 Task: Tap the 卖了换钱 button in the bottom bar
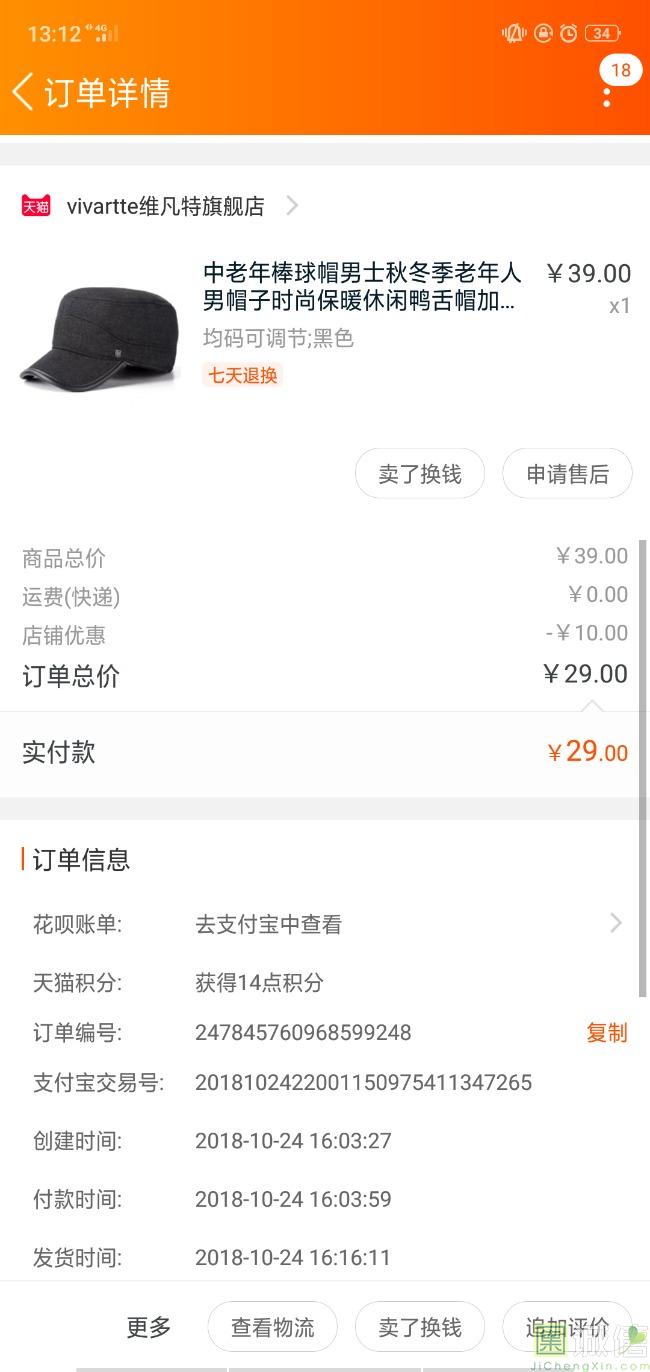420,1327
